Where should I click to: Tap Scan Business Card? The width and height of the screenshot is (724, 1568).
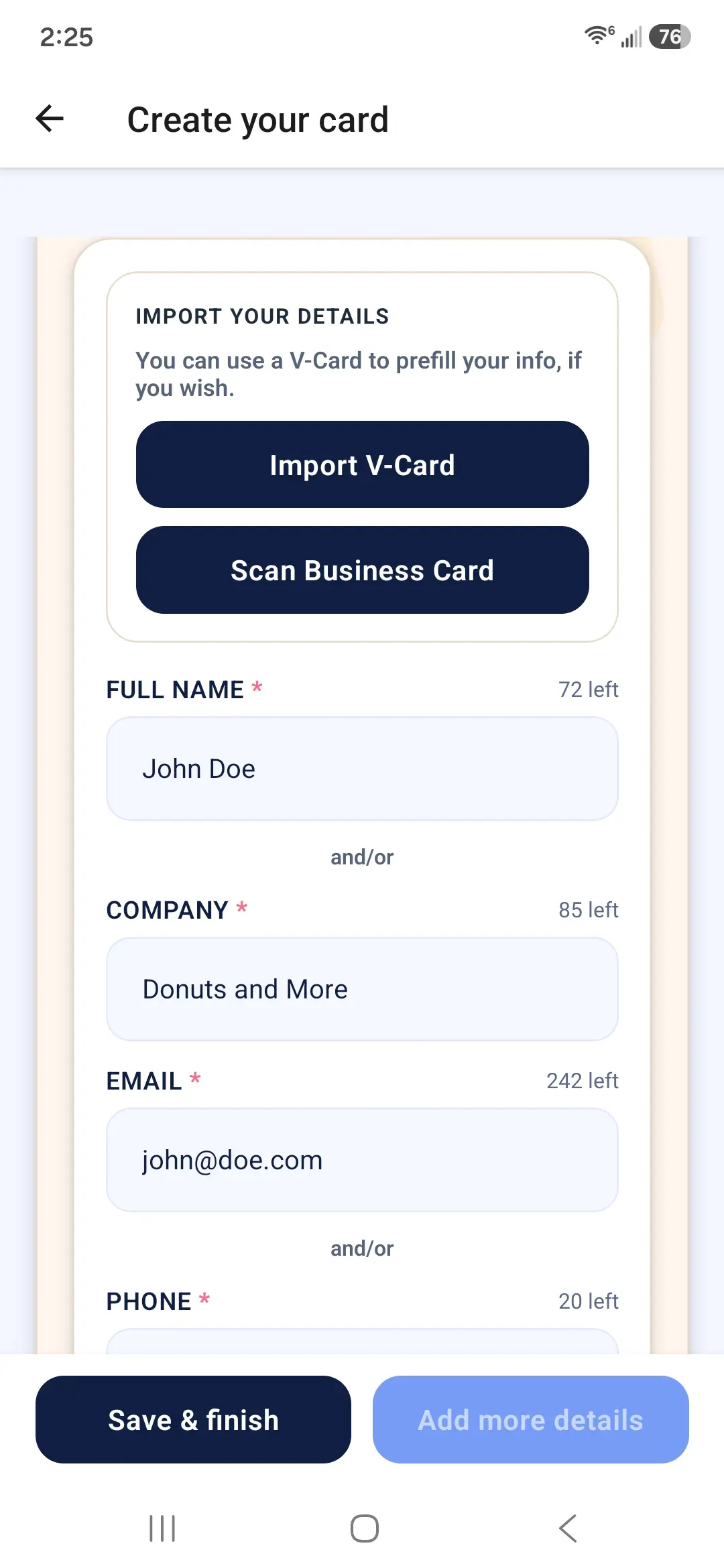(x=362, y=570)
